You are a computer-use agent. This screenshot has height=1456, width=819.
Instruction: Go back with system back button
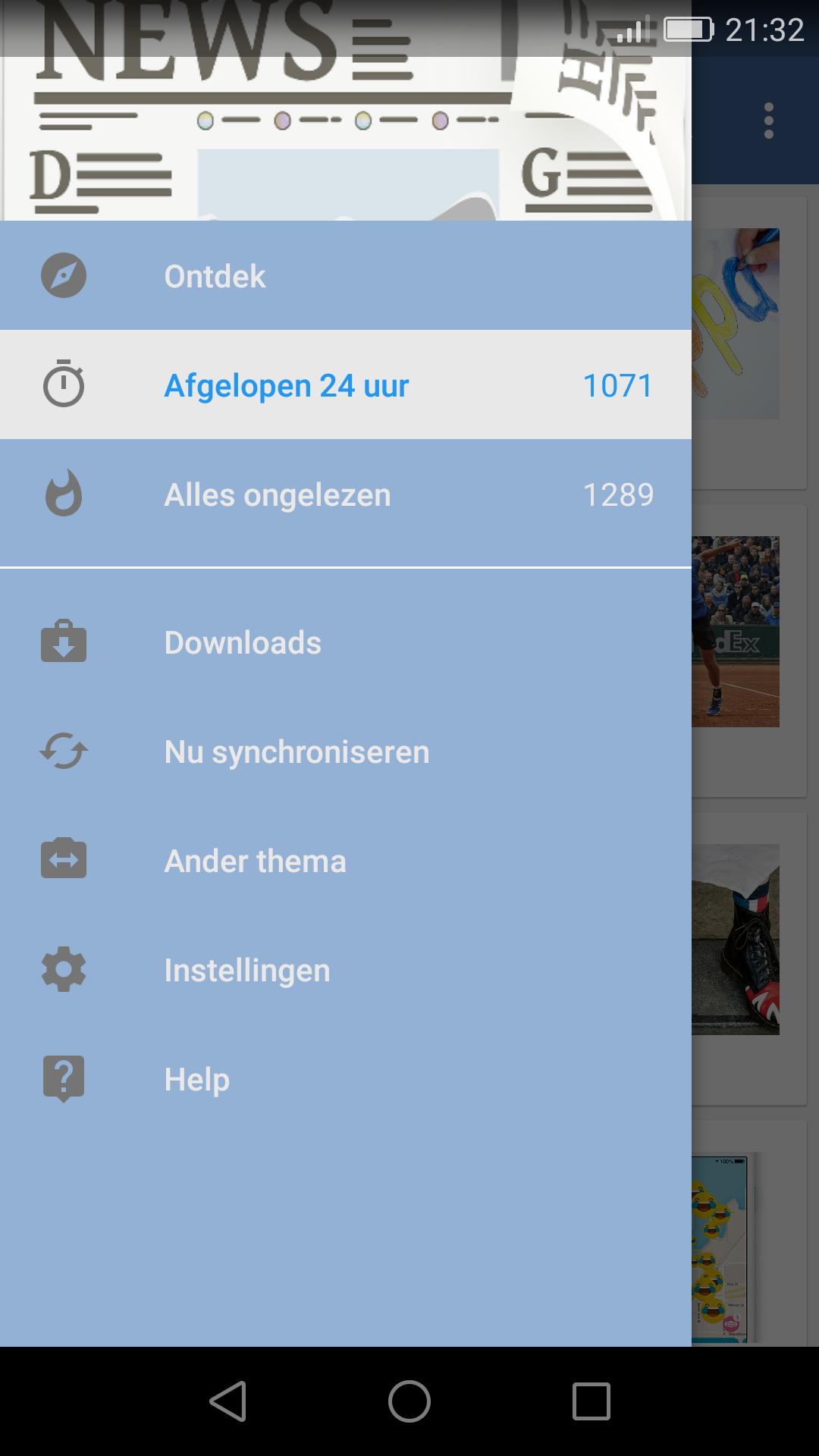pyautogui.click(x=227, y=1401)
